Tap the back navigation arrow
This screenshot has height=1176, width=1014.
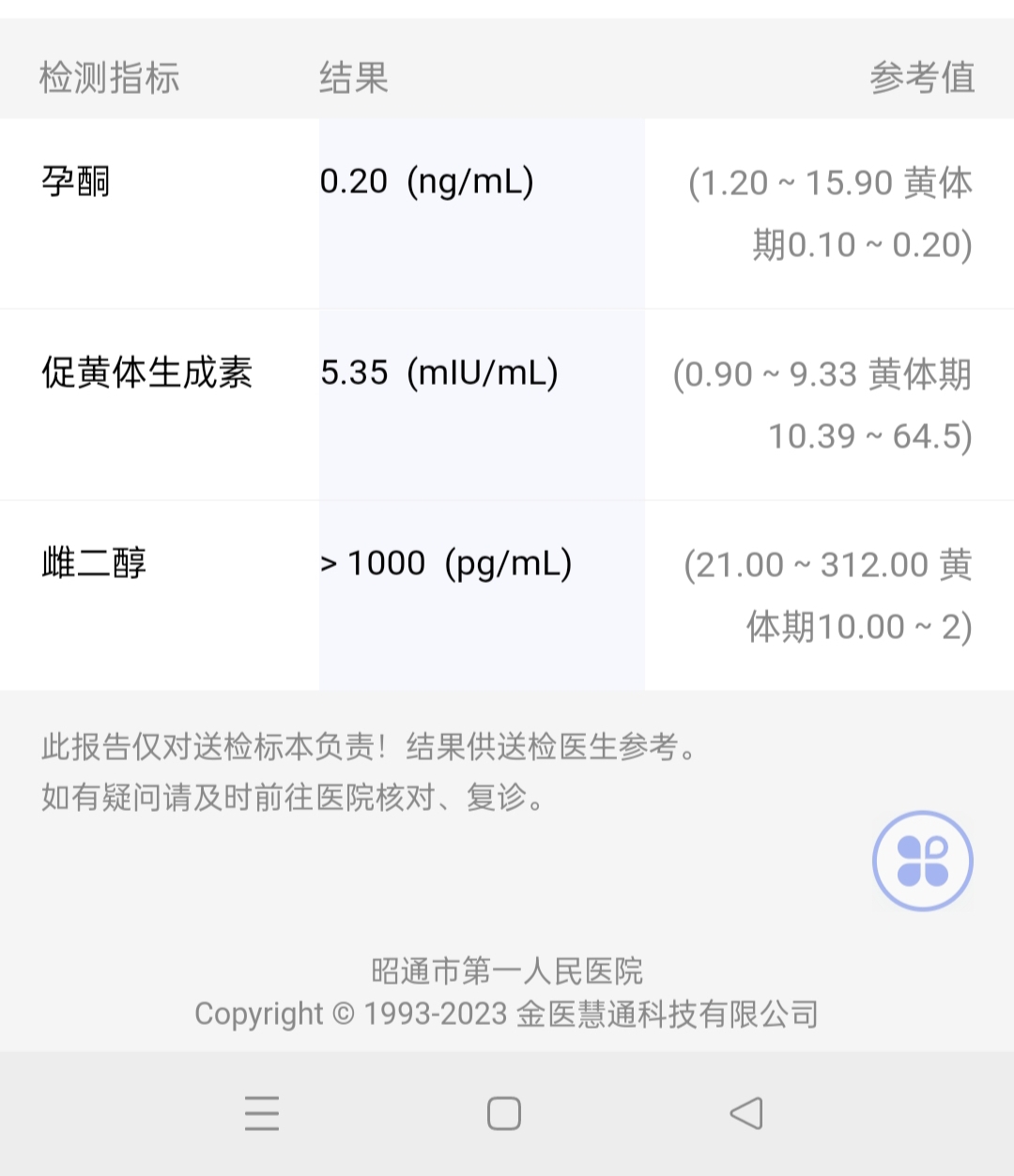745,1112
